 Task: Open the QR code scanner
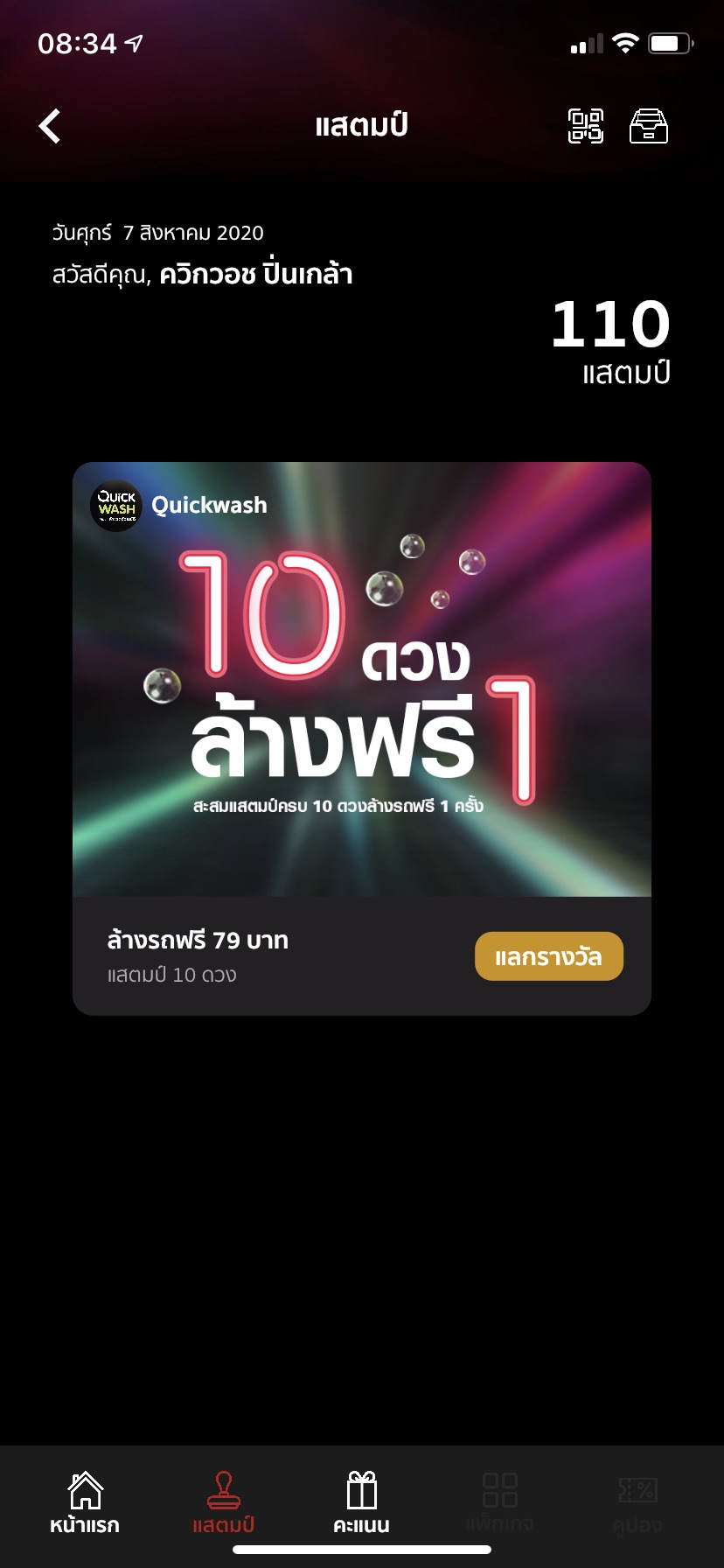[585, 126]
